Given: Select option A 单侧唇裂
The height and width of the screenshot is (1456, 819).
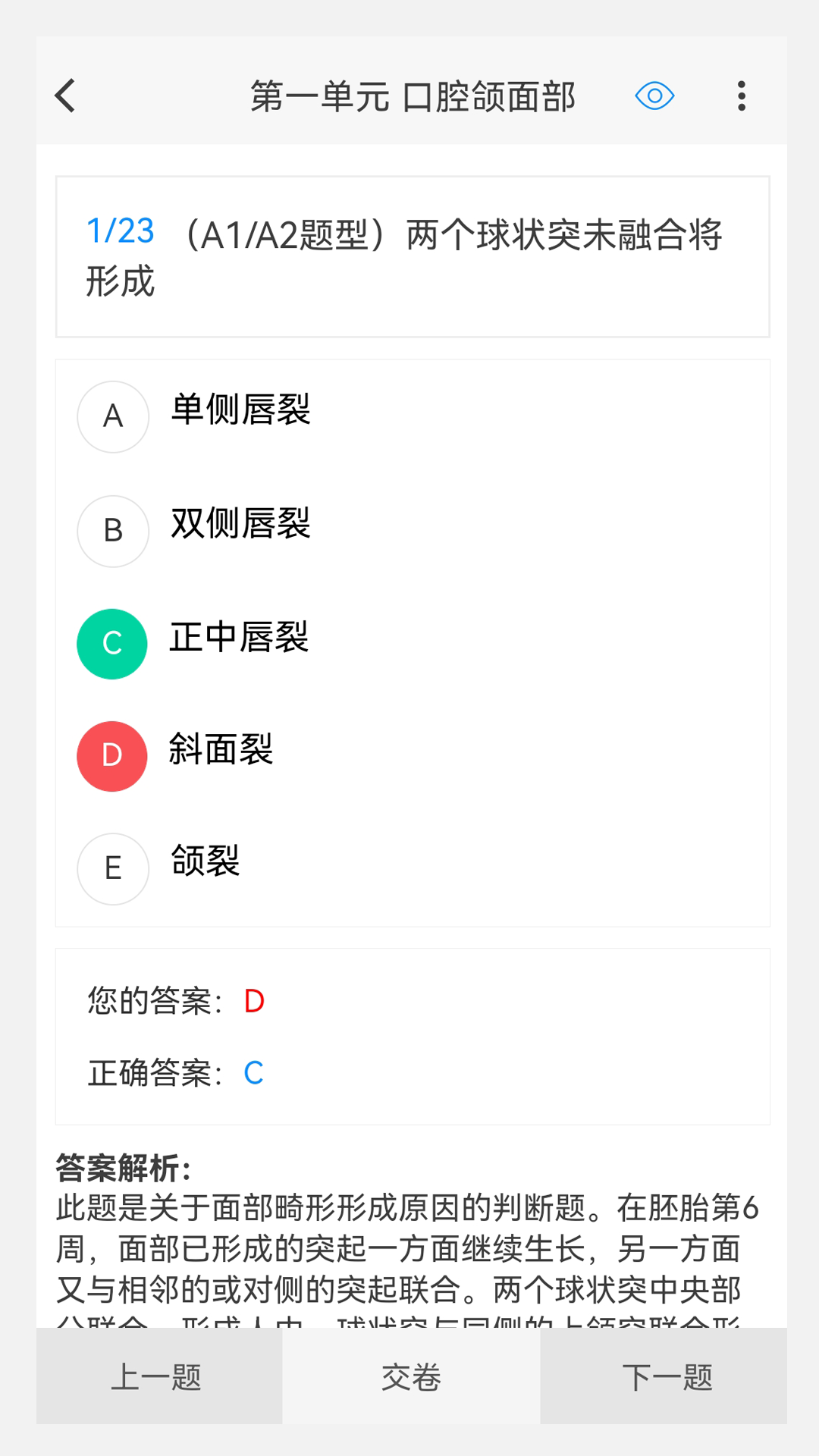Looking at the screenshot, I should click(413, 416).
